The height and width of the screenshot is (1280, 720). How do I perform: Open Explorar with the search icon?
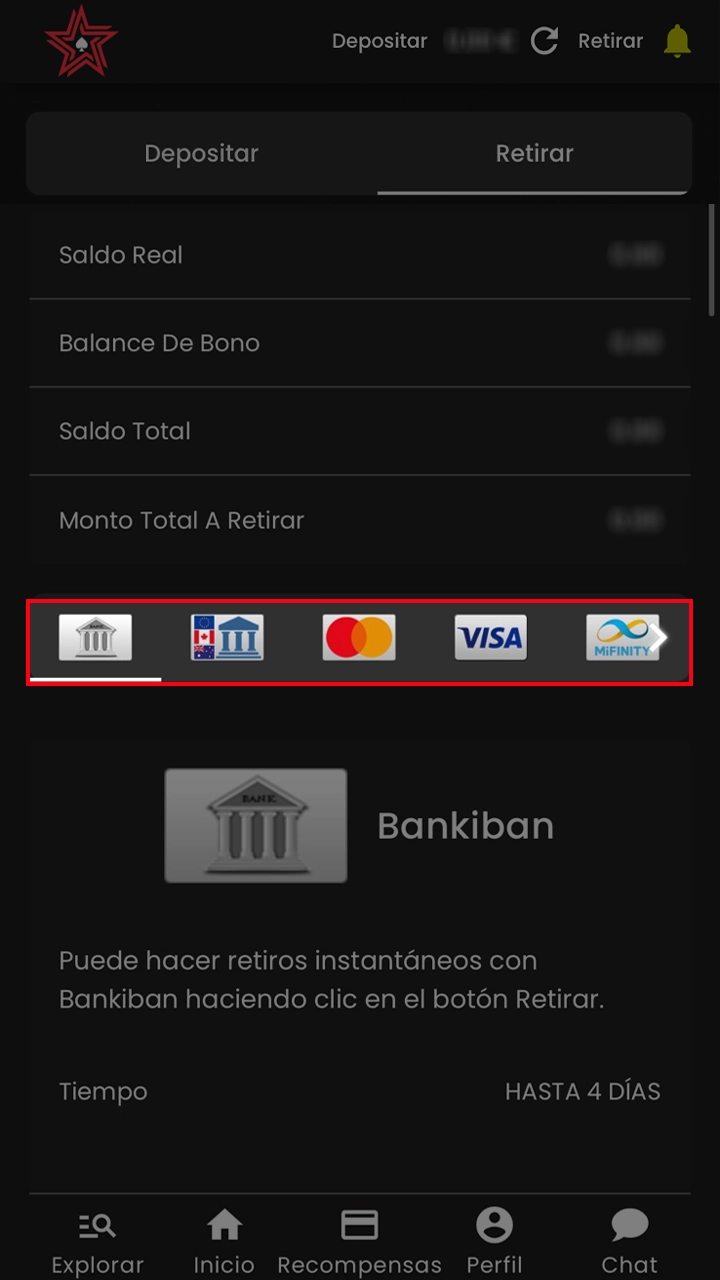(97, 1224)
